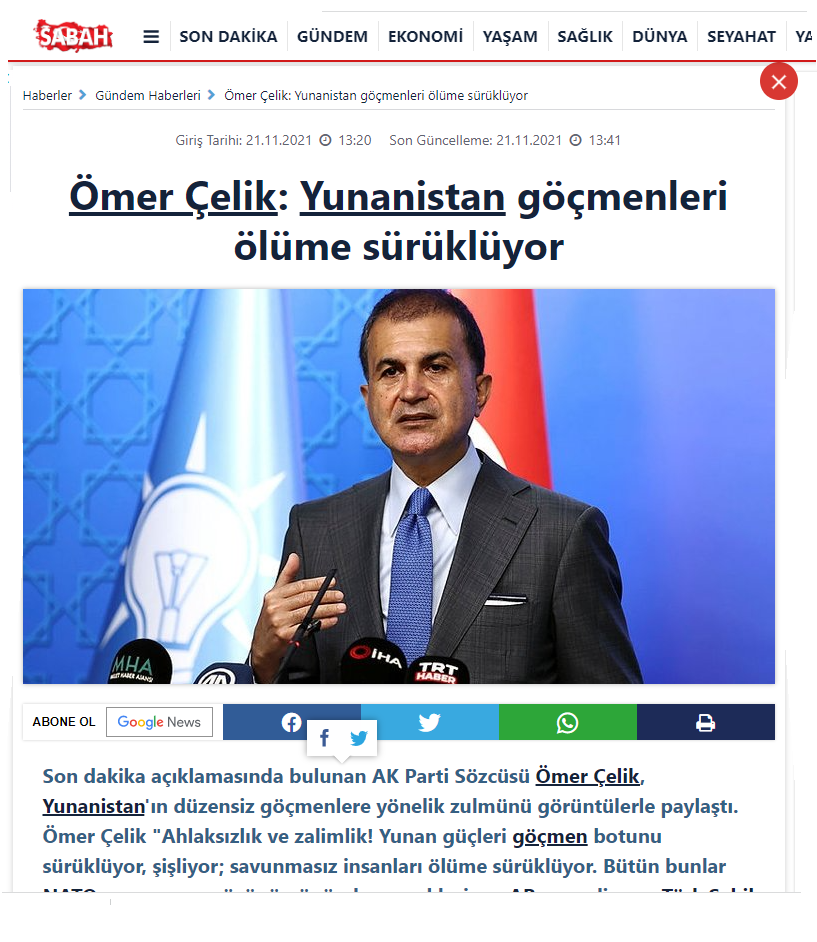Go to SON DAKİKA section

coord(228,37)
